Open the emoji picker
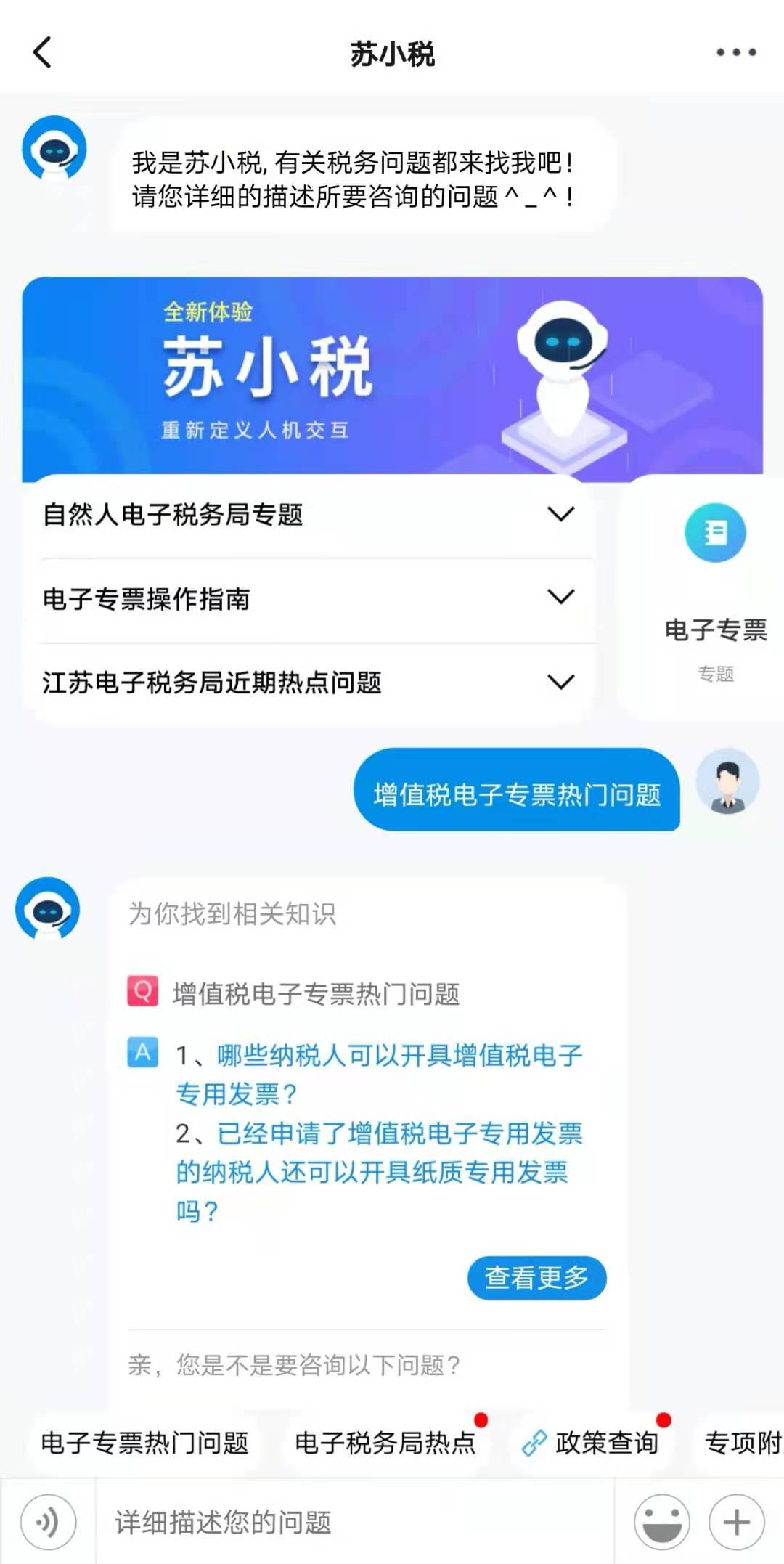The width and height of the screenshot is (784, 1564). 662,1522
